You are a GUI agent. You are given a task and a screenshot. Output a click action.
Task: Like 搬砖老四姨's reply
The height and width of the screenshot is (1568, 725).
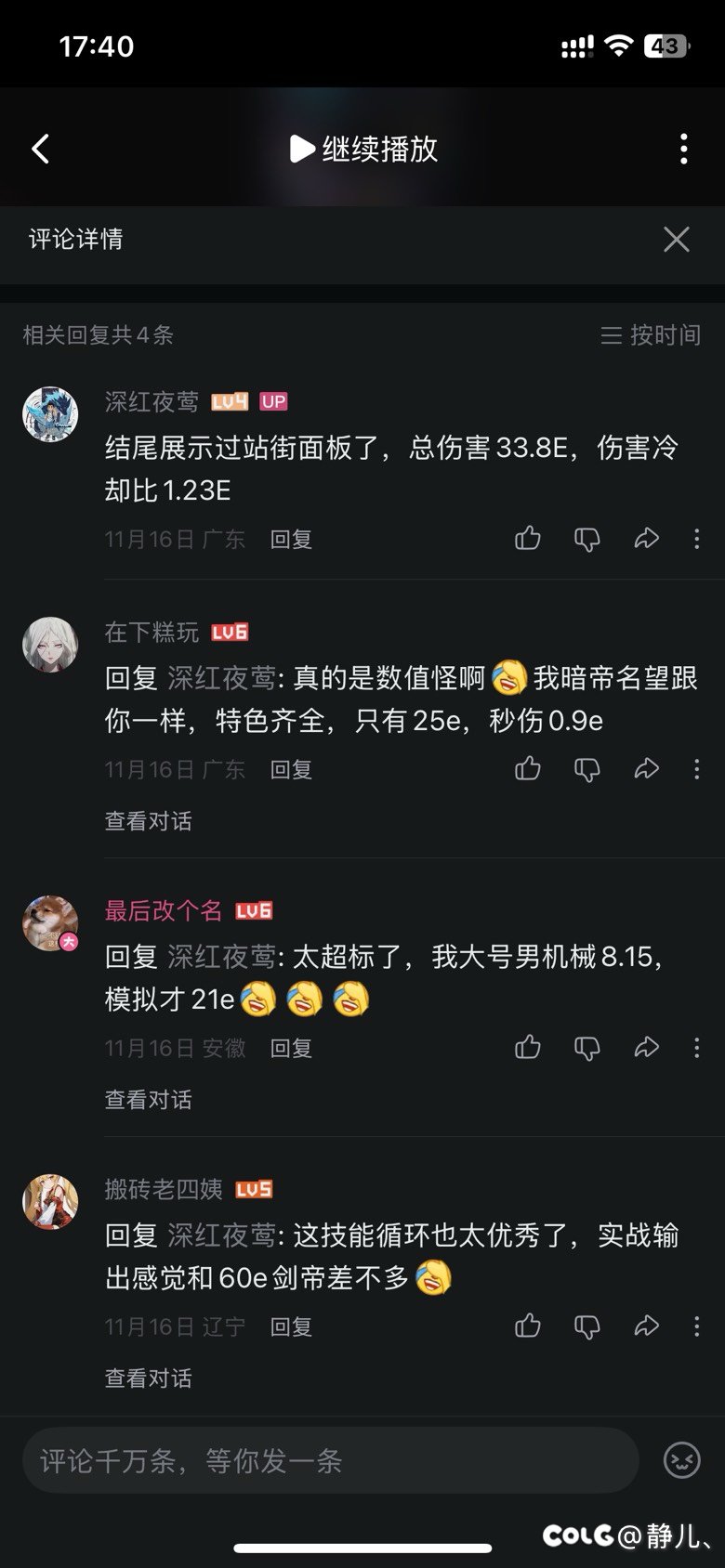point(528,1326)
